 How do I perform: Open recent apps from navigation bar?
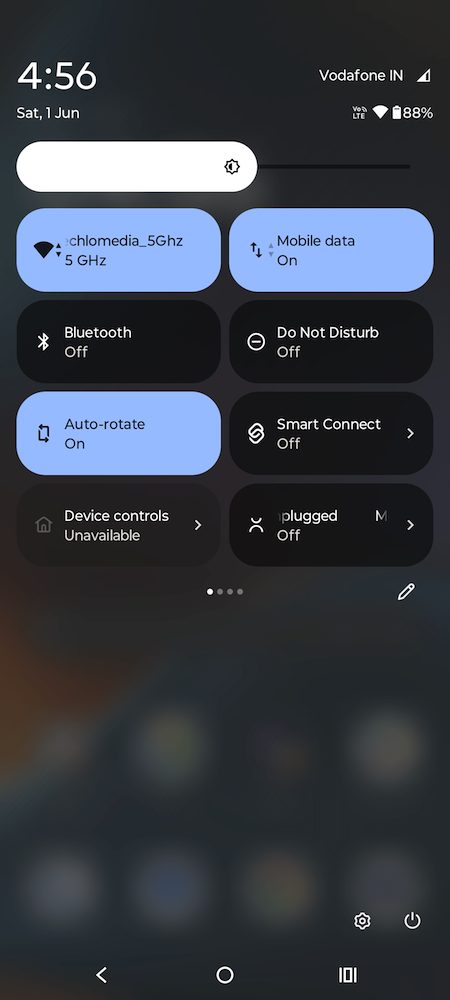tap(347, 974)
